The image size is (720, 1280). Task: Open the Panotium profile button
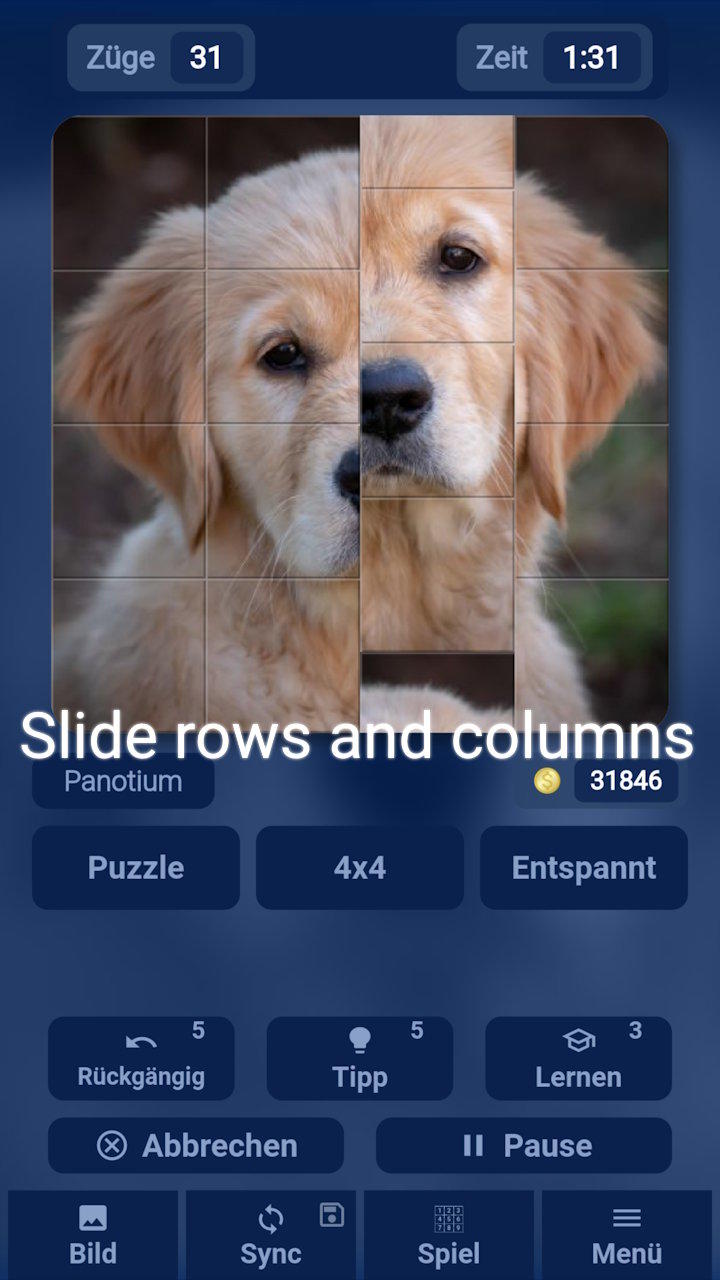(123, 782)
